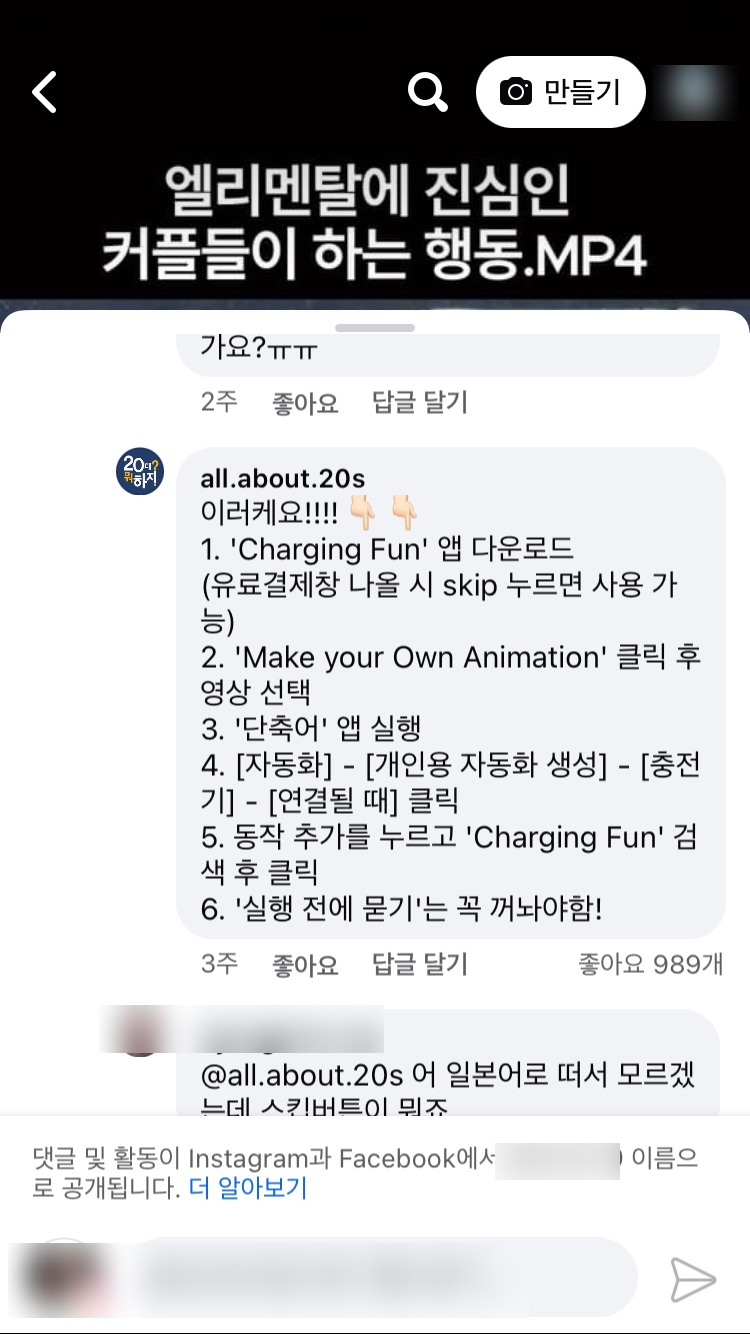Reply to the comment posted 2주 ago
750x1334 pixels.
(420, 403)
